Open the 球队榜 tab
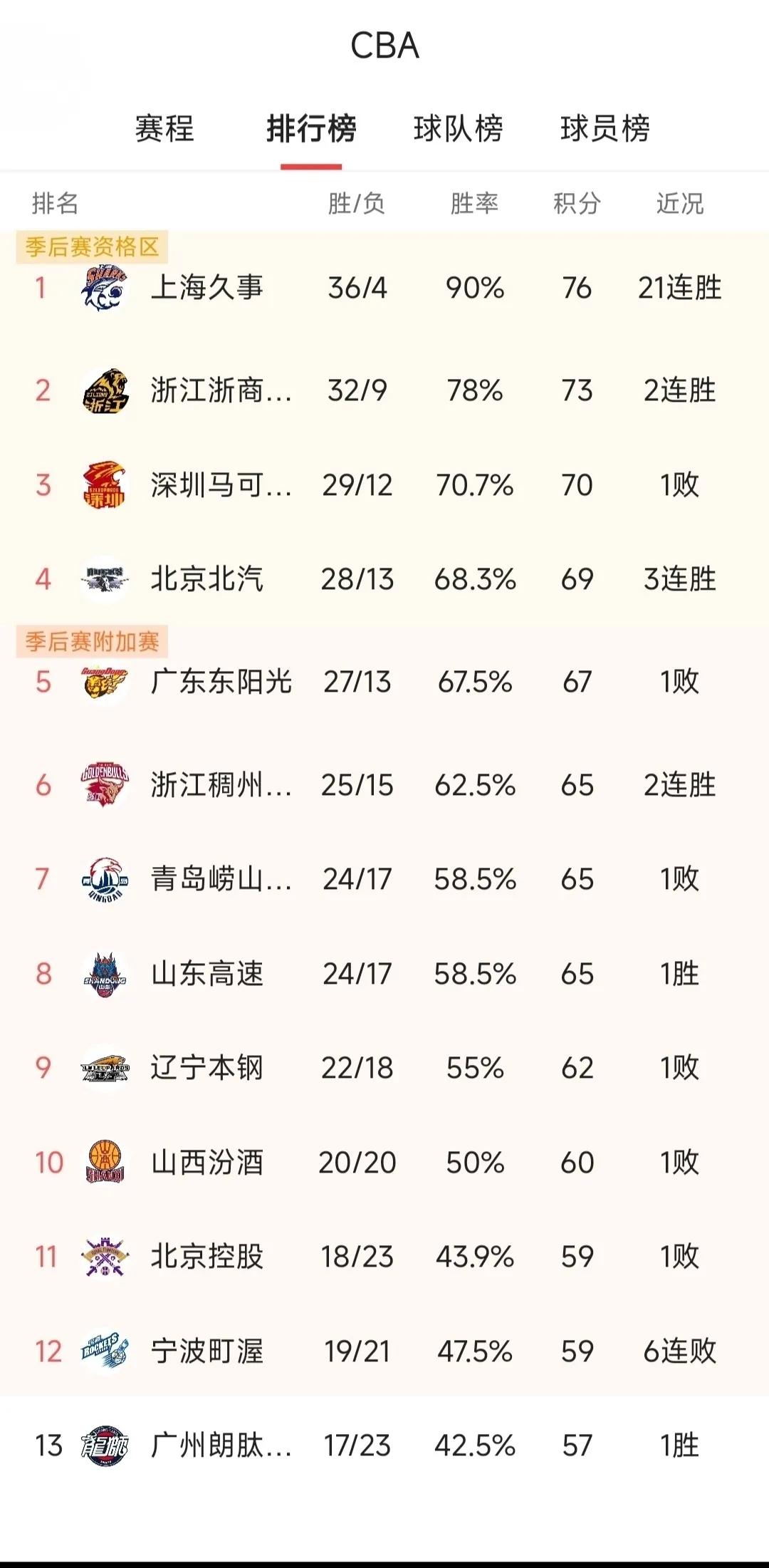The height and width of the screenshot is (1568, 769). (x=460, y=128)
